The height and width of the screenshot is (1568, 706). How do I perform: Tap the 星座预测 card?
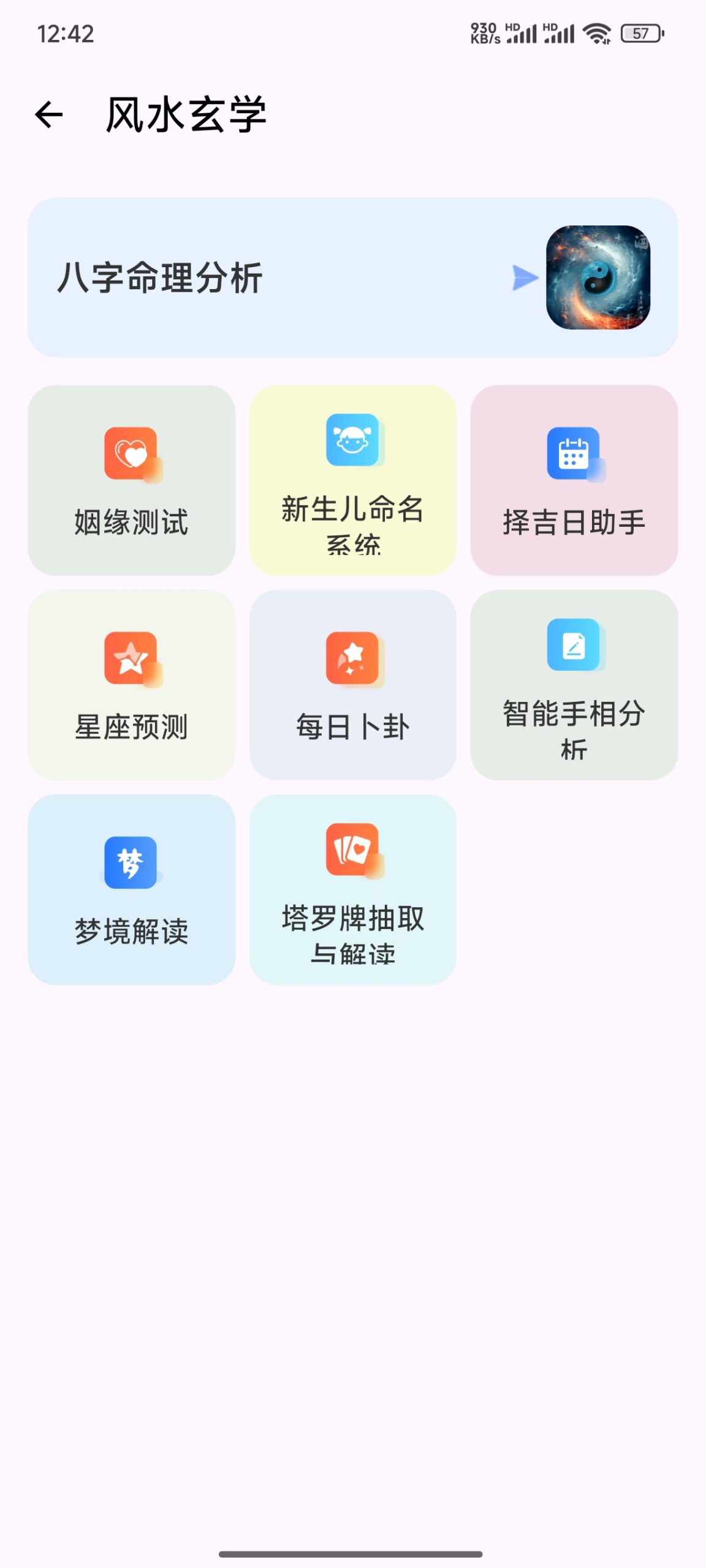(x=132, y=683)
